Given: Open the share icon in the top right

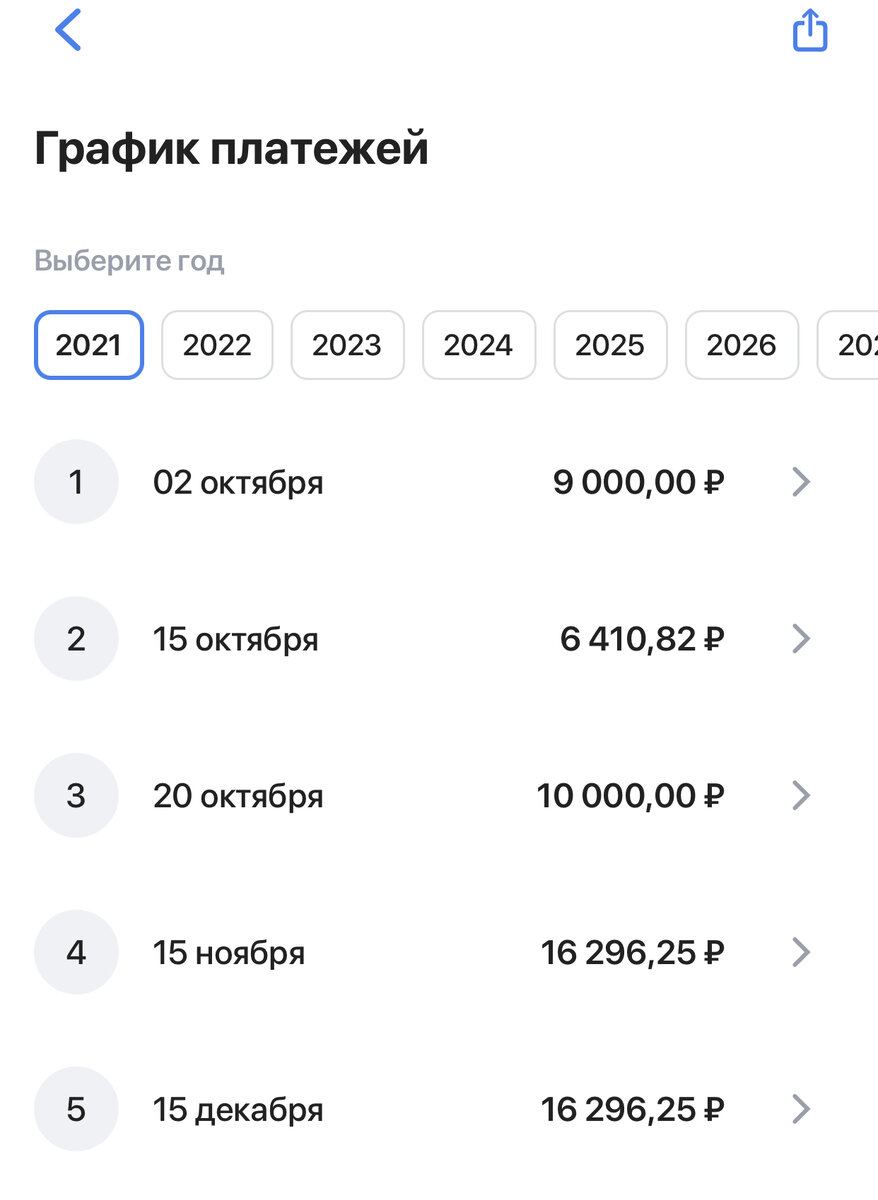Looking at the screenshot, I should click(x=808, y=30).
